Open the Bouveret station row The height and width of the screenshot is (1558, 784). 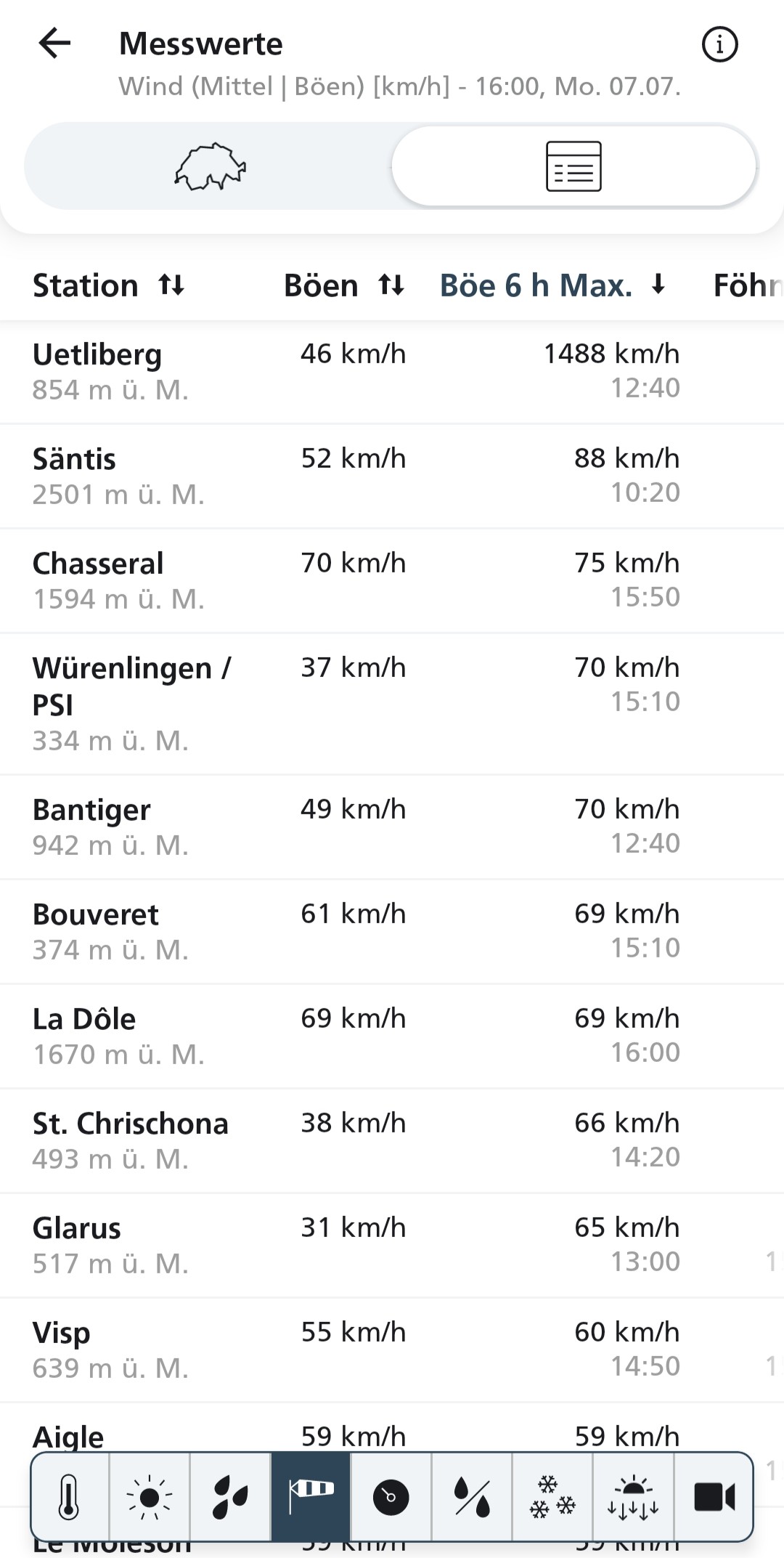coord(392,932)
